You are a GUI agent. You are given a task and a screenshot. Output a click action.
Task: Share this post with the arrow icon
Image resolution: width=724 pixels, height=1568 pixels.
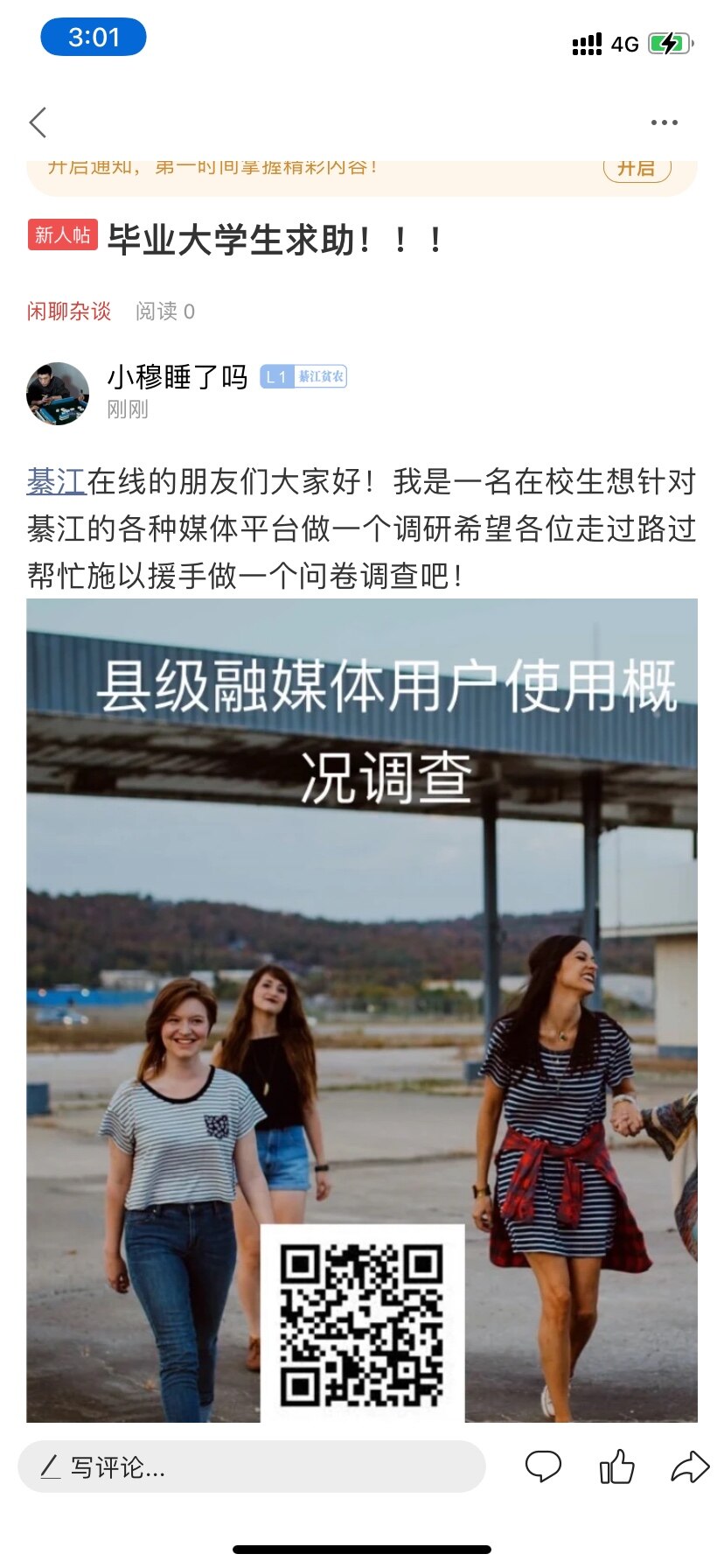[689, 1466]
